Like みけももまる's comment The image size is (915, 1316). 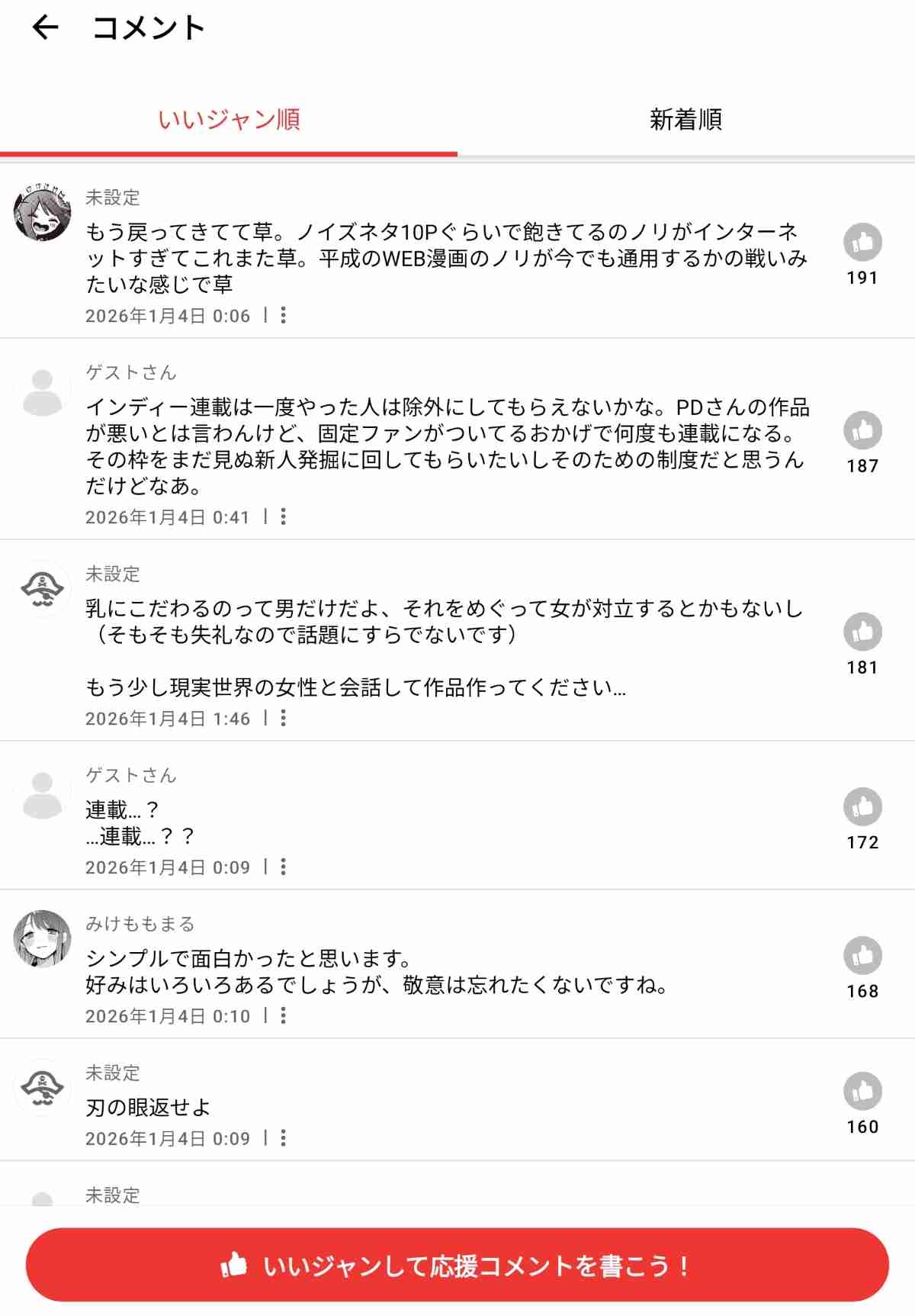click(862, 956)
